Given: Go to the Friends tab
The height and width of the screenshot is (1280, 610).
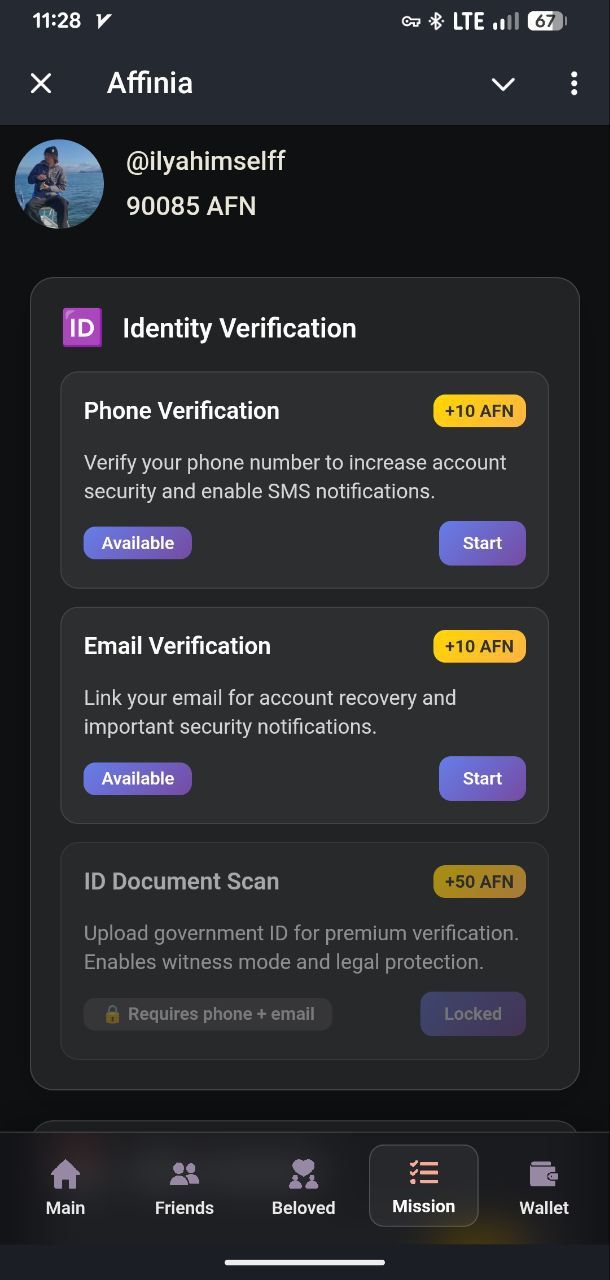Looking at the screenshot, I should coord(184,1187).
